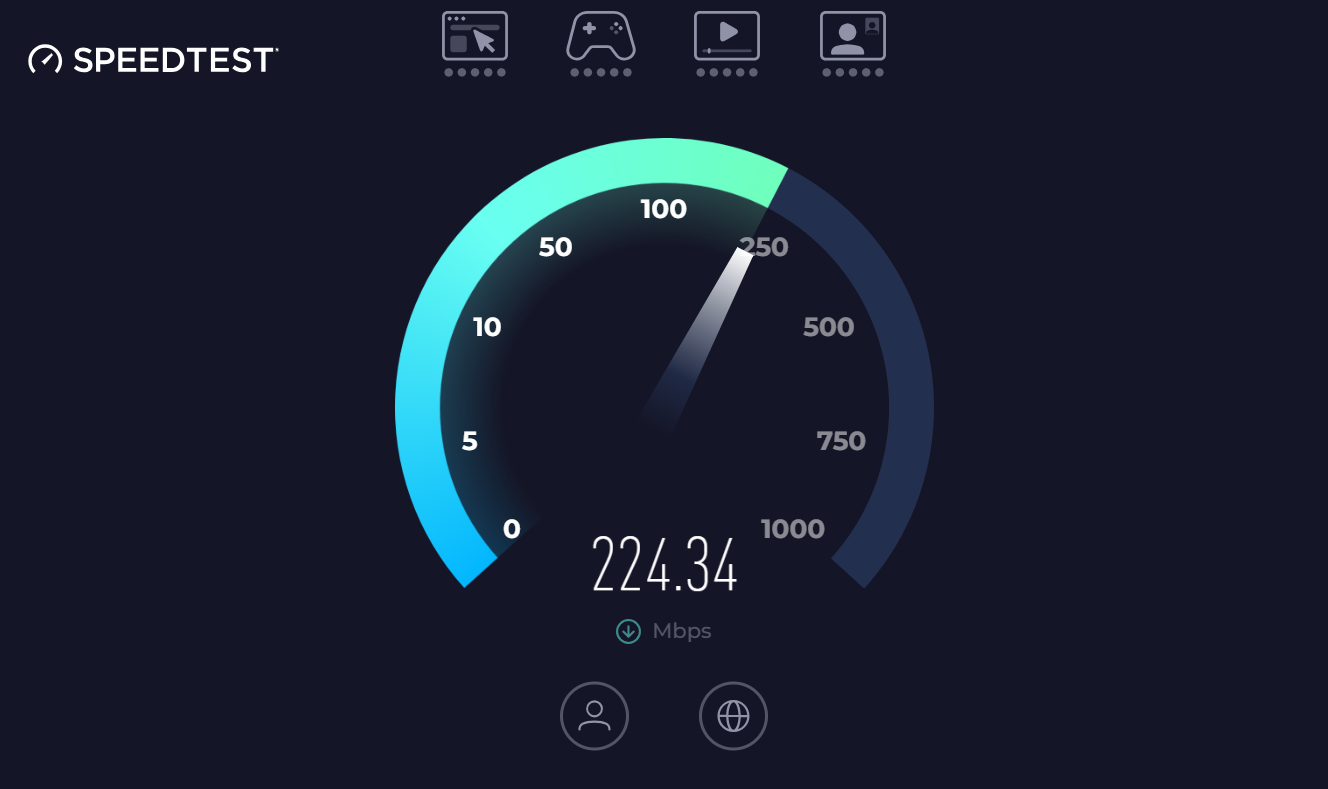
Task: Open the gaming quality rating icon
Action: click(601, 37)
